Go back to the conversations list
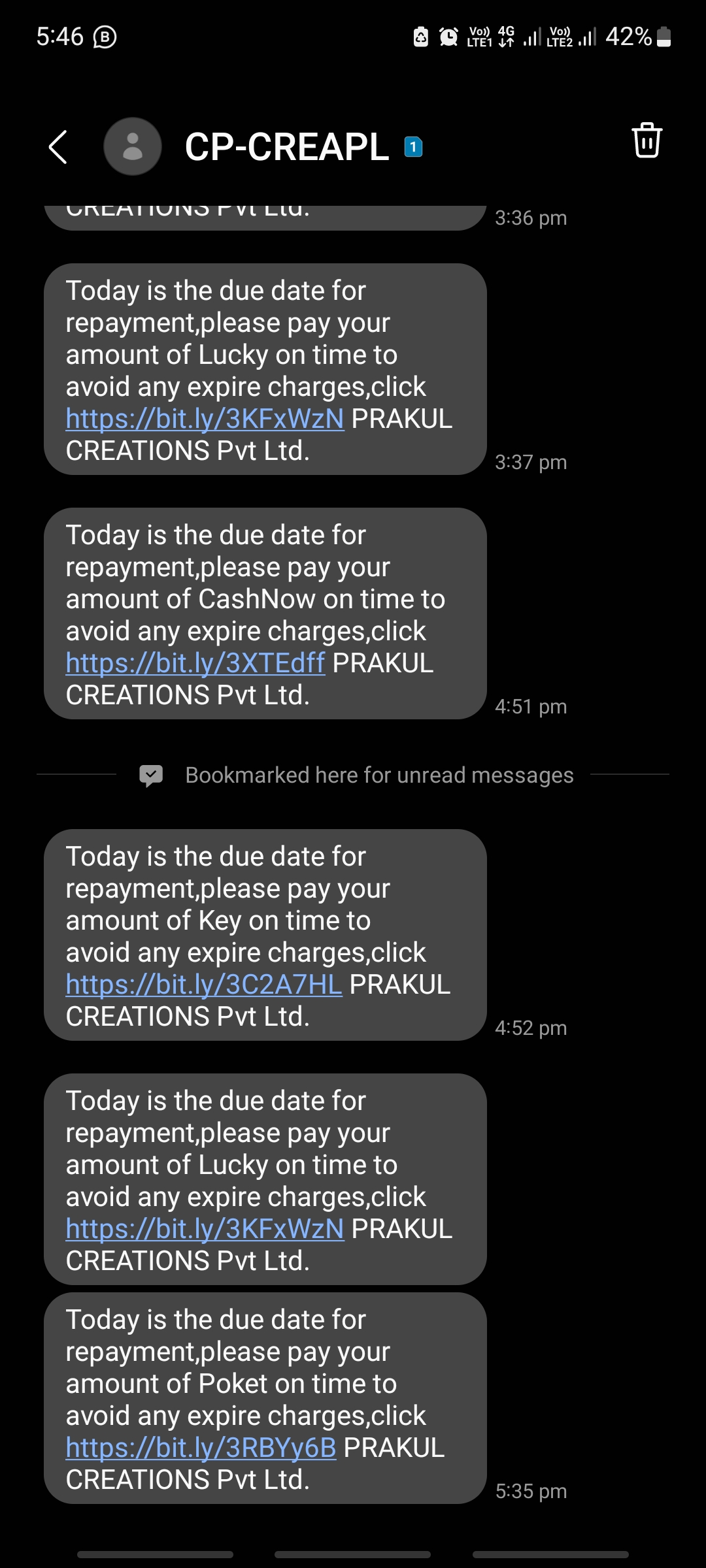Viewport: 706px width, 1568px height. tap(58, 146)
